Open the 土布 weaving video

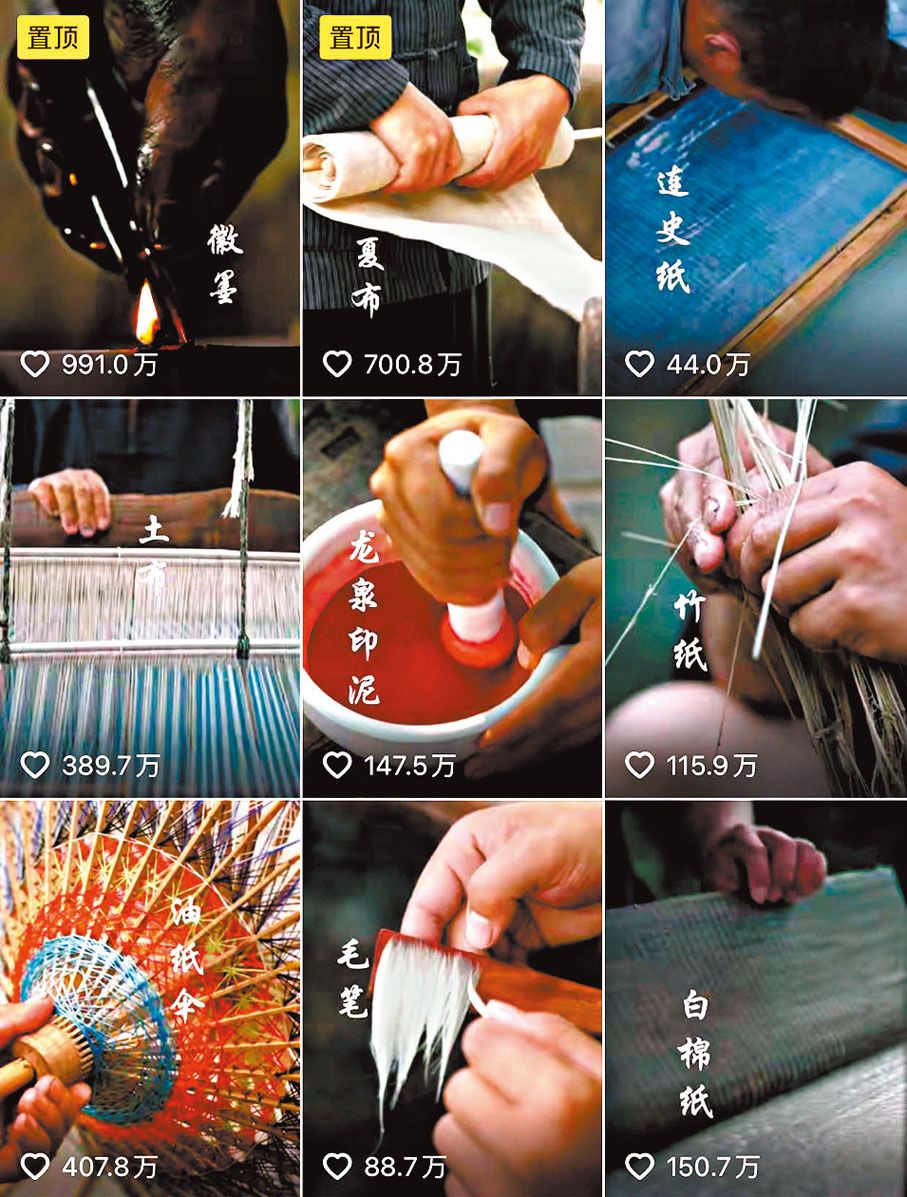pos(150,598)
